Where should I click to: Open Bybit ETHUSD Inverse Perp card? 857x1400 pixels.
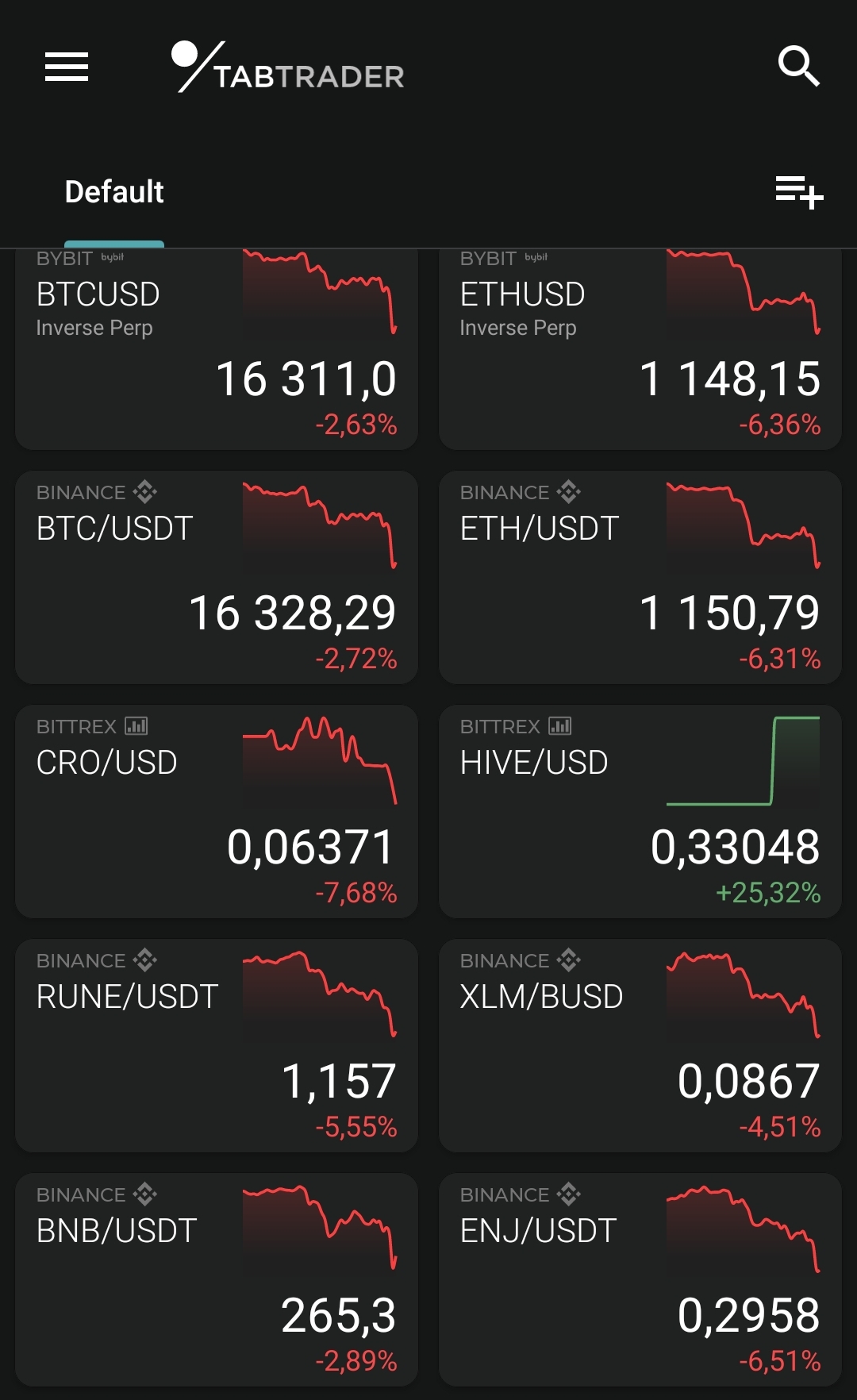[x=640, y=349]
